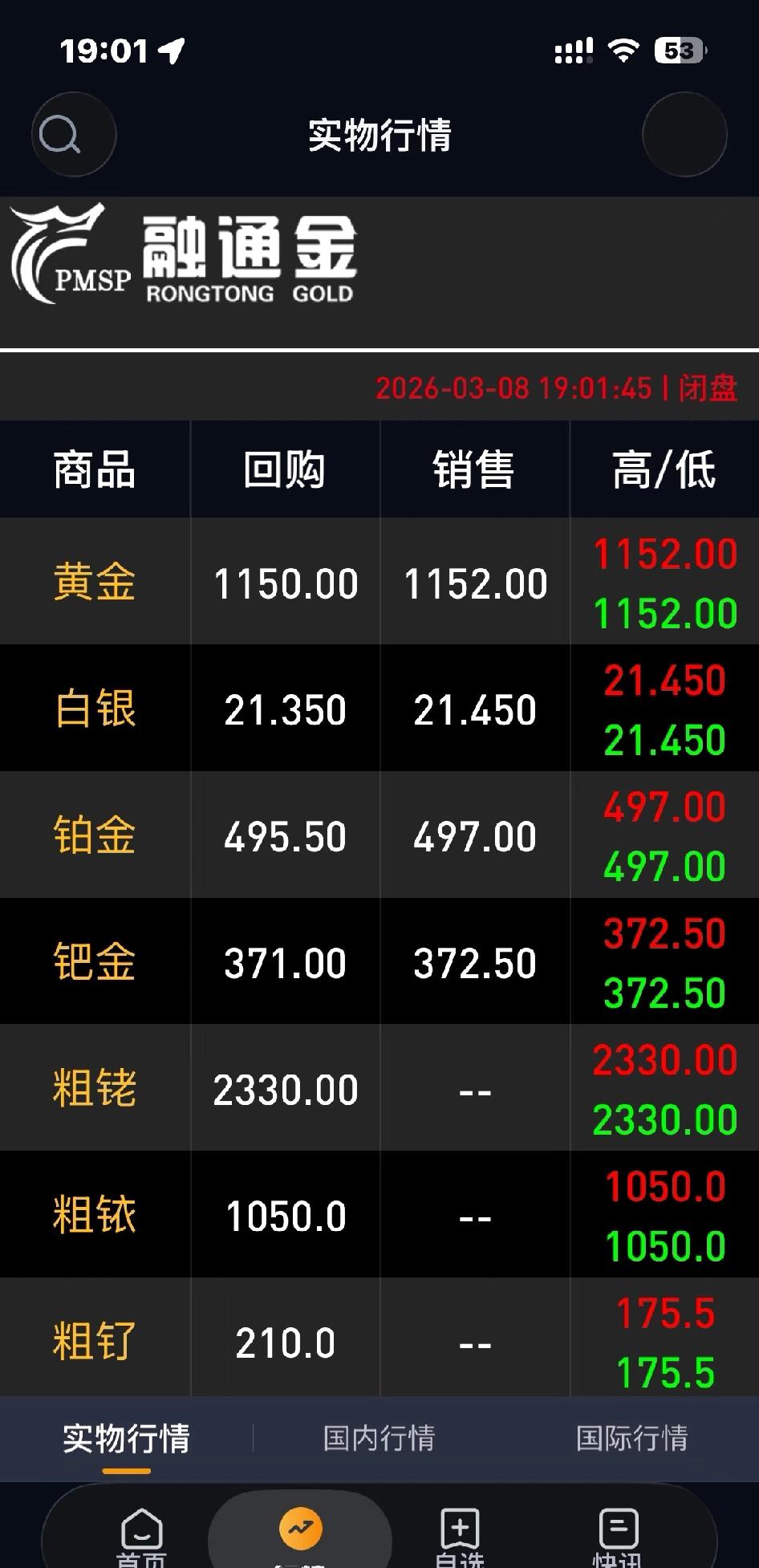Image resolution: width=759 pixels, height=1568 pixels.
Task: Tap the 销售 column header
Action: (473, 469)
